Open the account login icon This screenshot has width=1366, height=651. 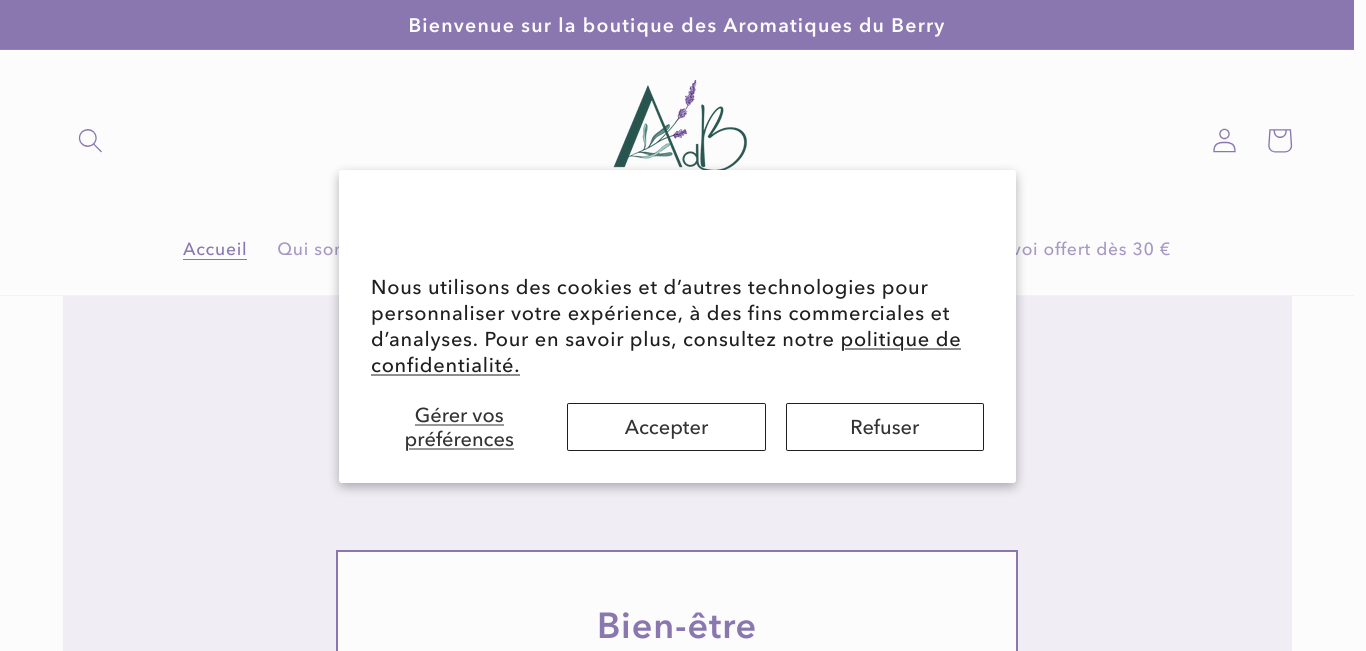coord(1224,140)
